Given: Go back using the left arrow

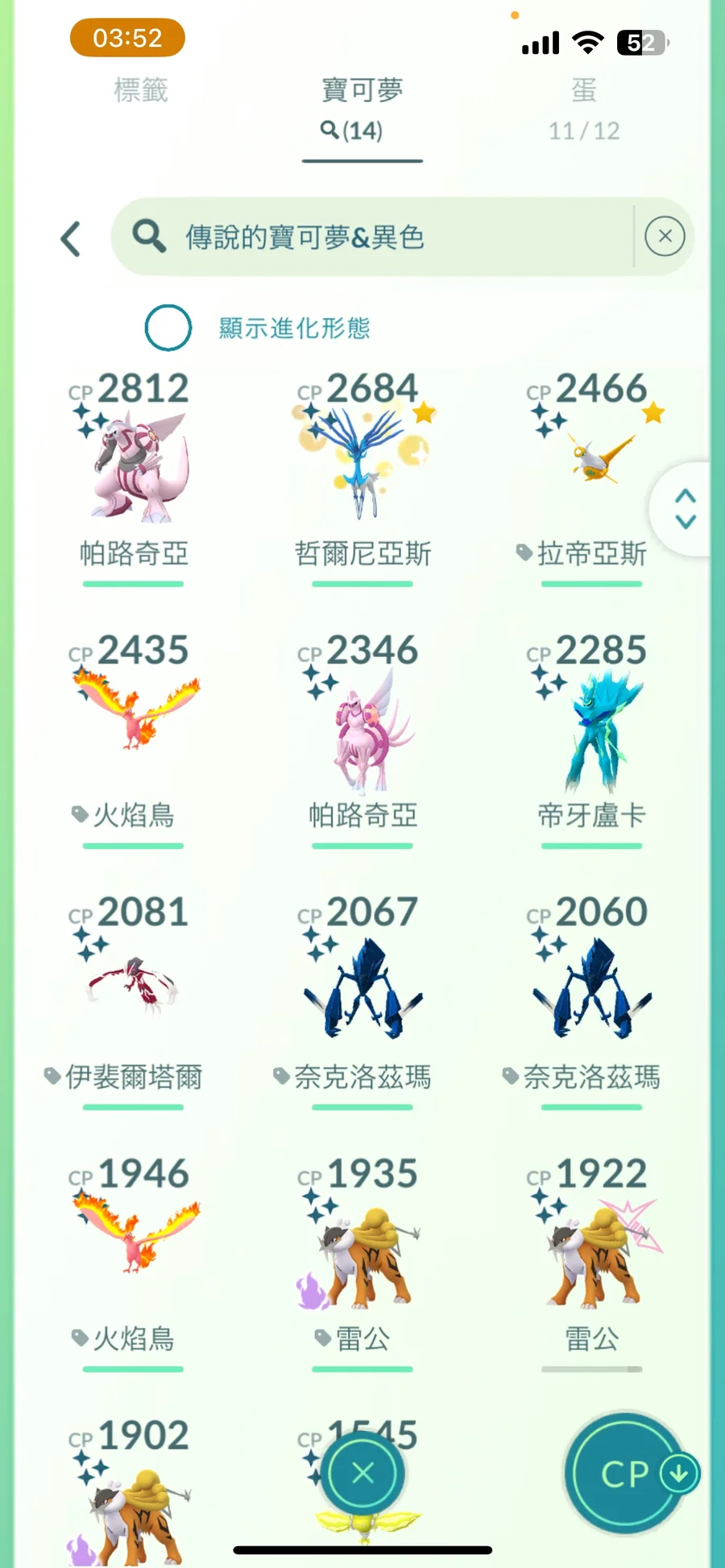Looking at the screenshot, I should (71, 239).
